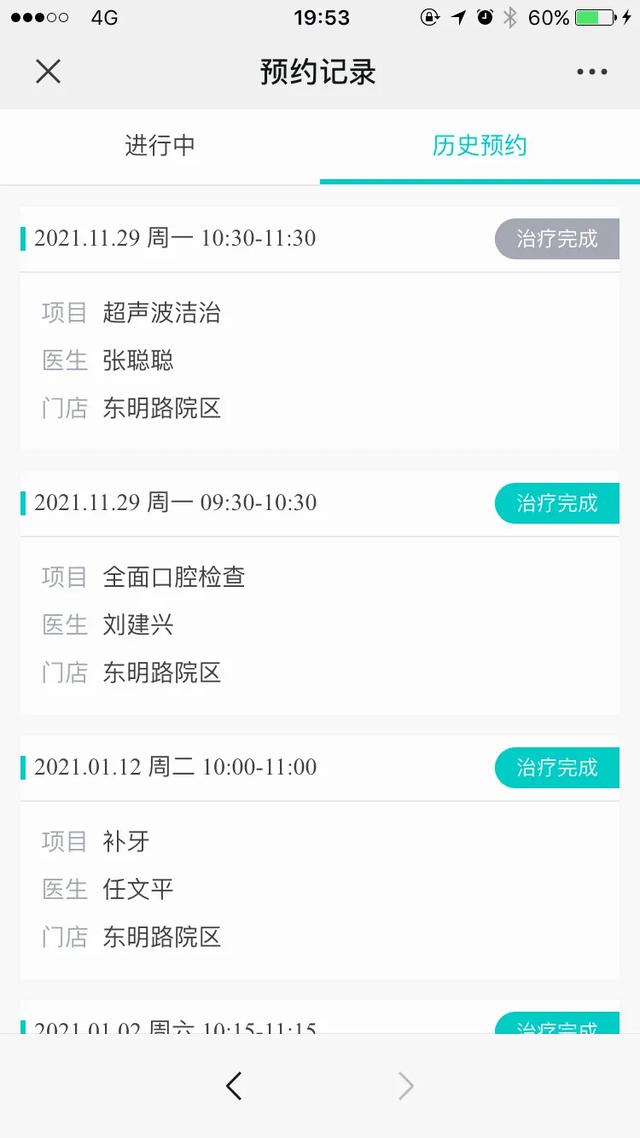Select the 历史预约 tab
Screen dimensions: 640x1138
point(479,146)
